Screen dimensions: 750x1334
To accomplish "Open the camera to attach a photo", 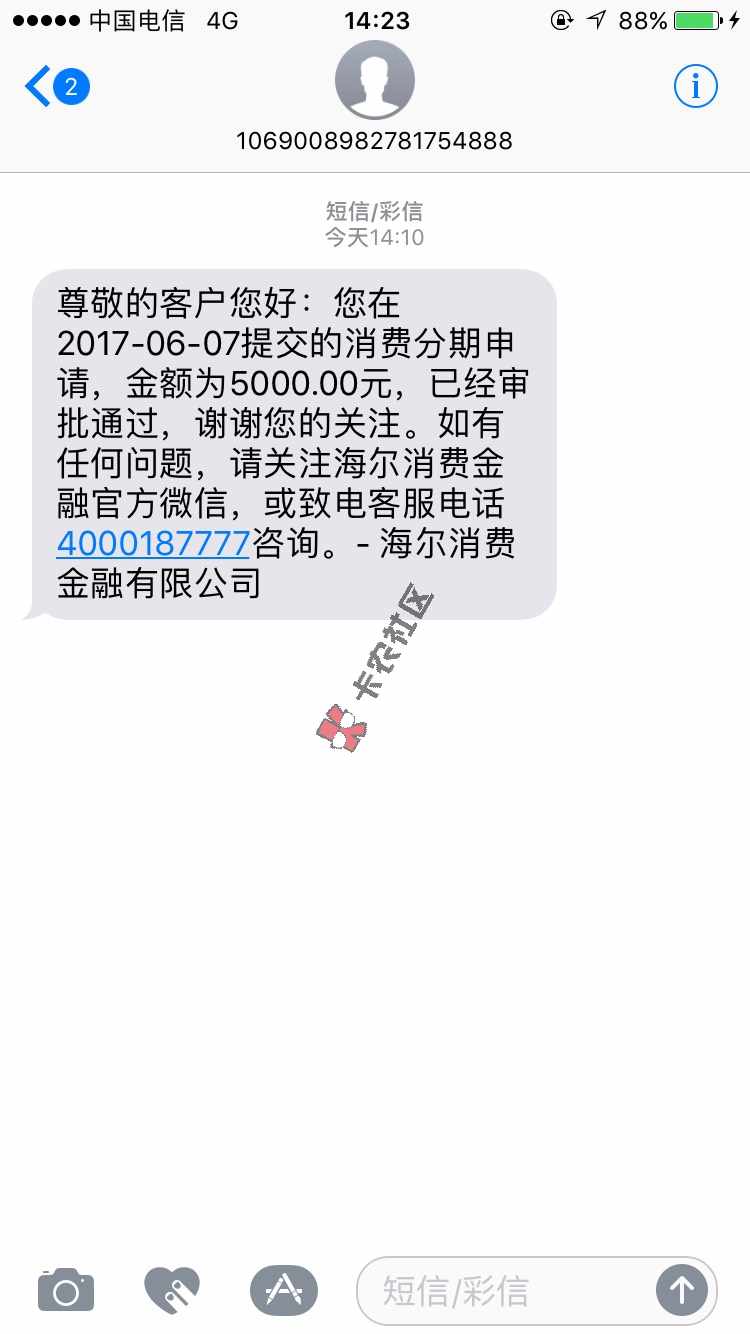I will pyautogui.click(x=66, y=1290).
